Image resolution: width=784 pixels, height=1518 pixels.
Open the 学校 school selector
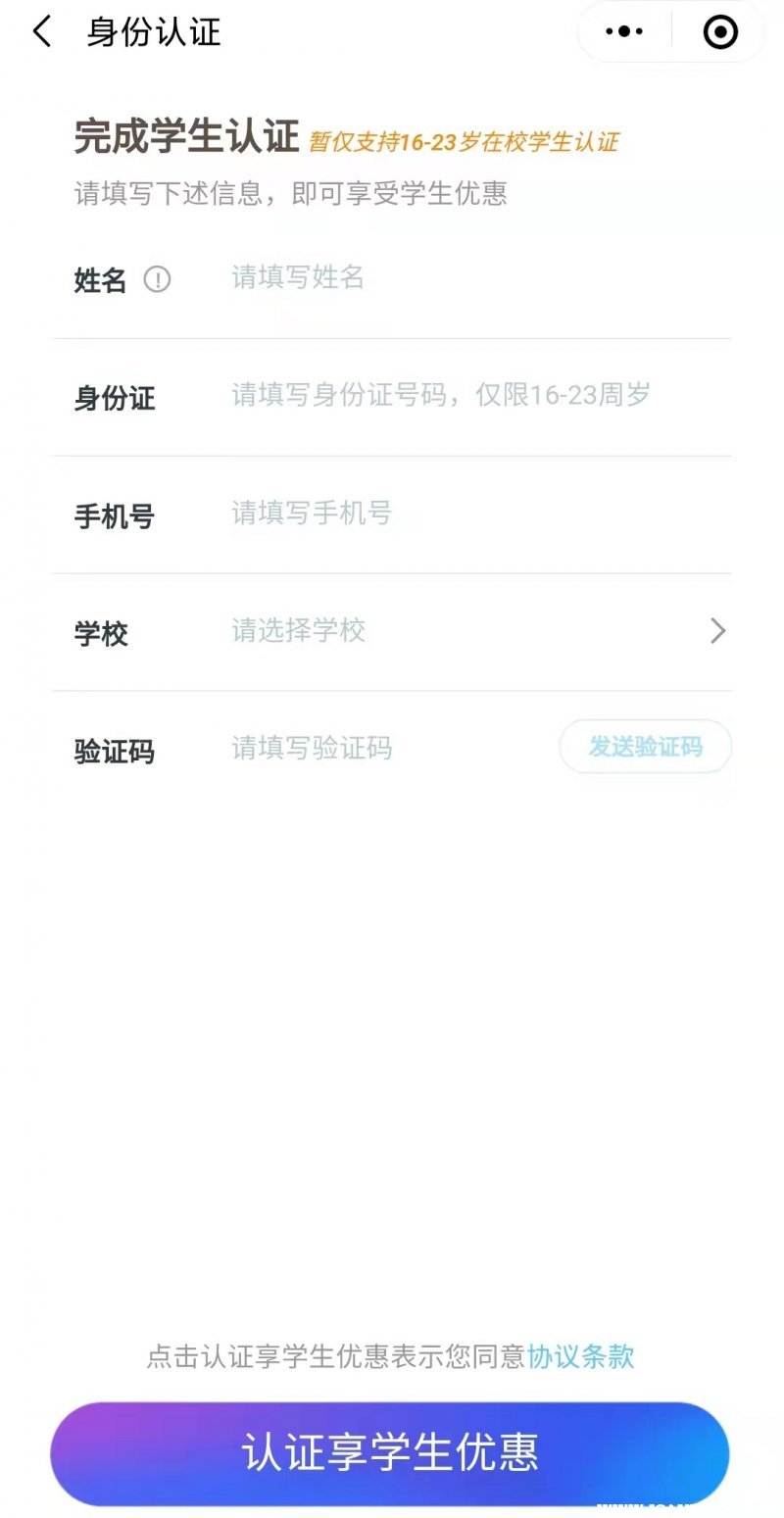(x=470, y=631)
